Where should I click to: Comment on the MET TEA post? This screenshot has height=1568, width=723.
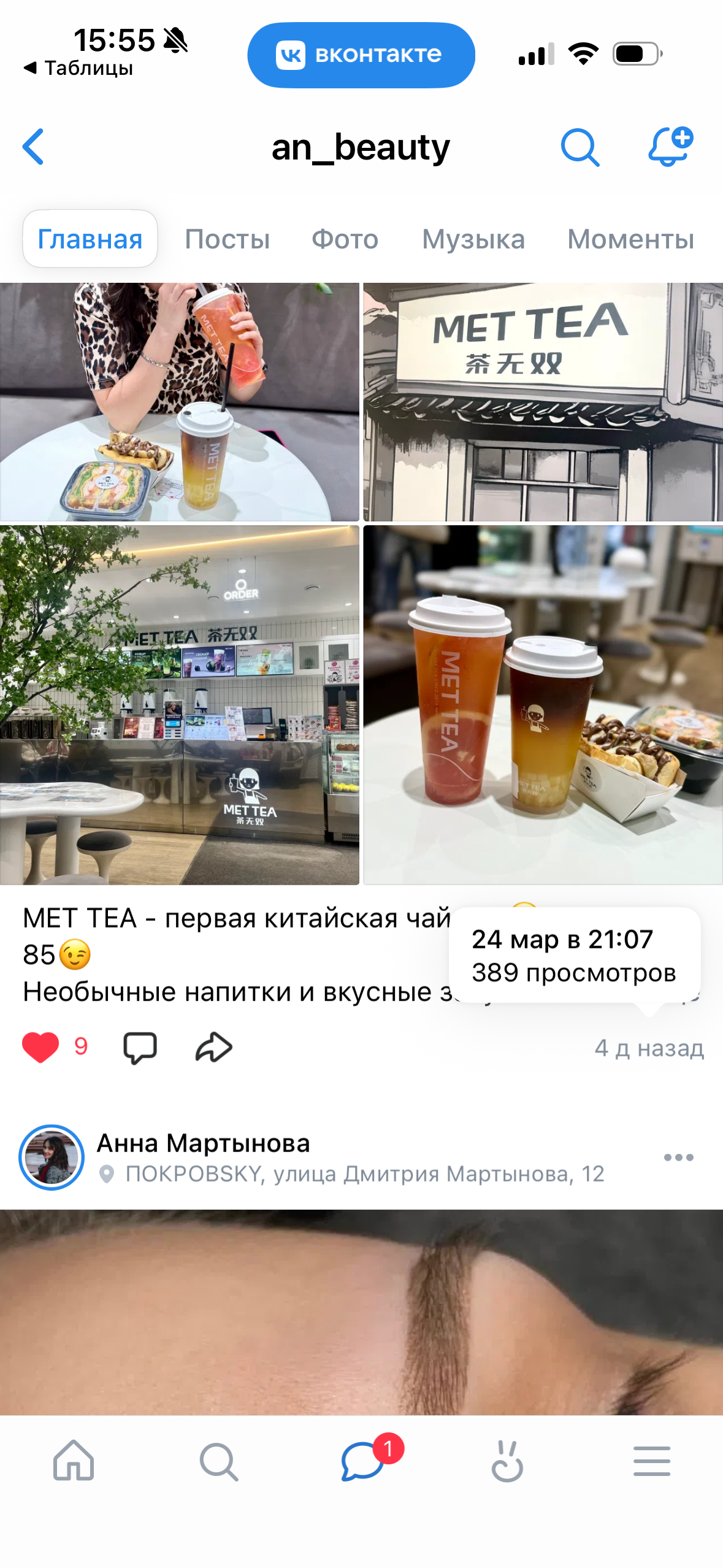(x=140, y=1047)
